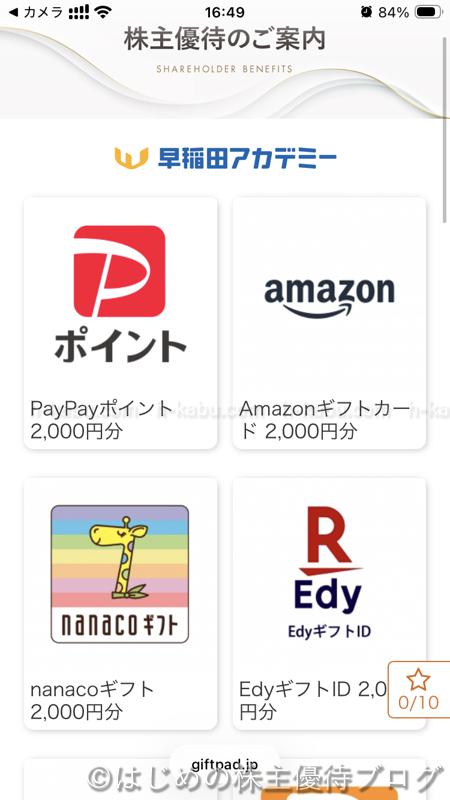Open the EdyギフトID 2,000円分 card
Screen dimensions: 450x800
329,604
